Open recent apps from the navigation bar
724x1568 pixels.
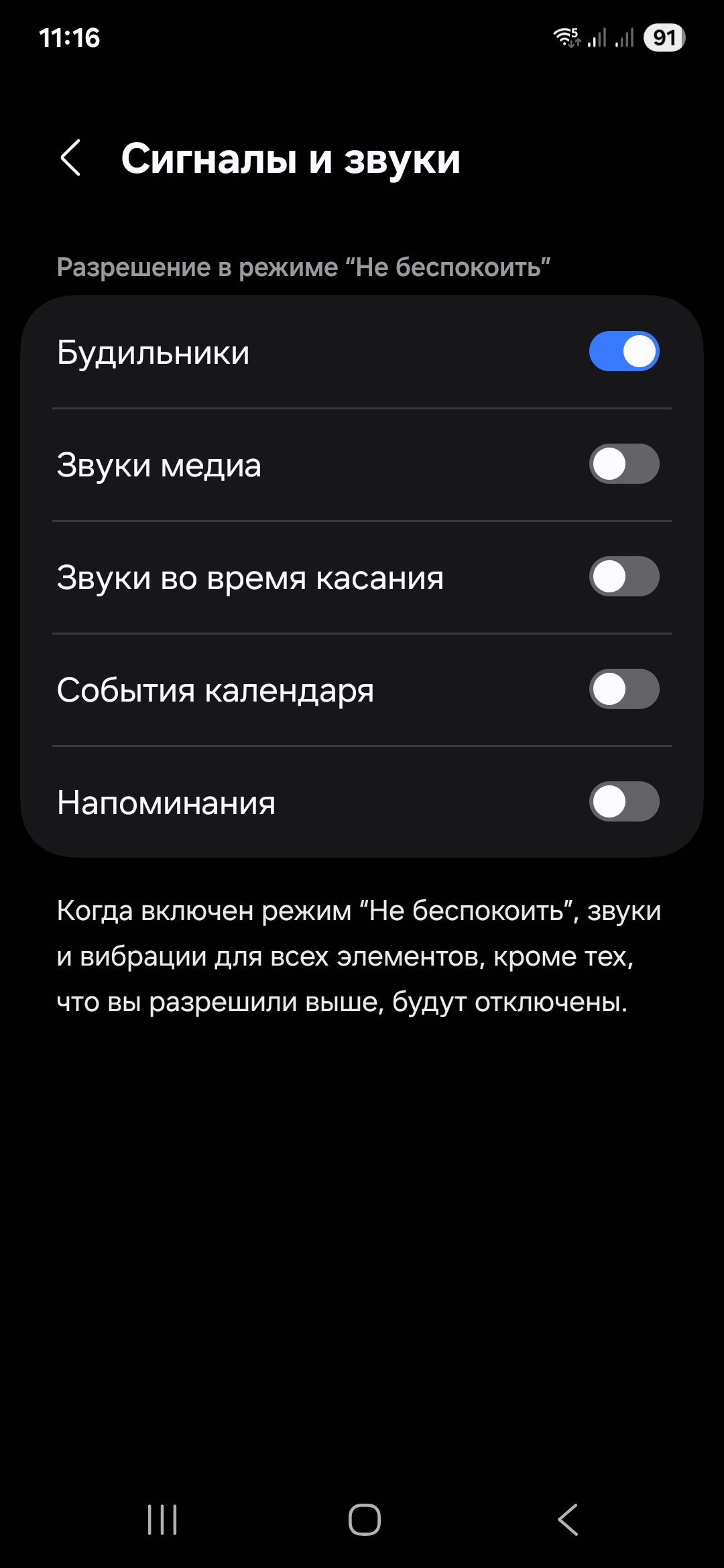point(162,1519)
